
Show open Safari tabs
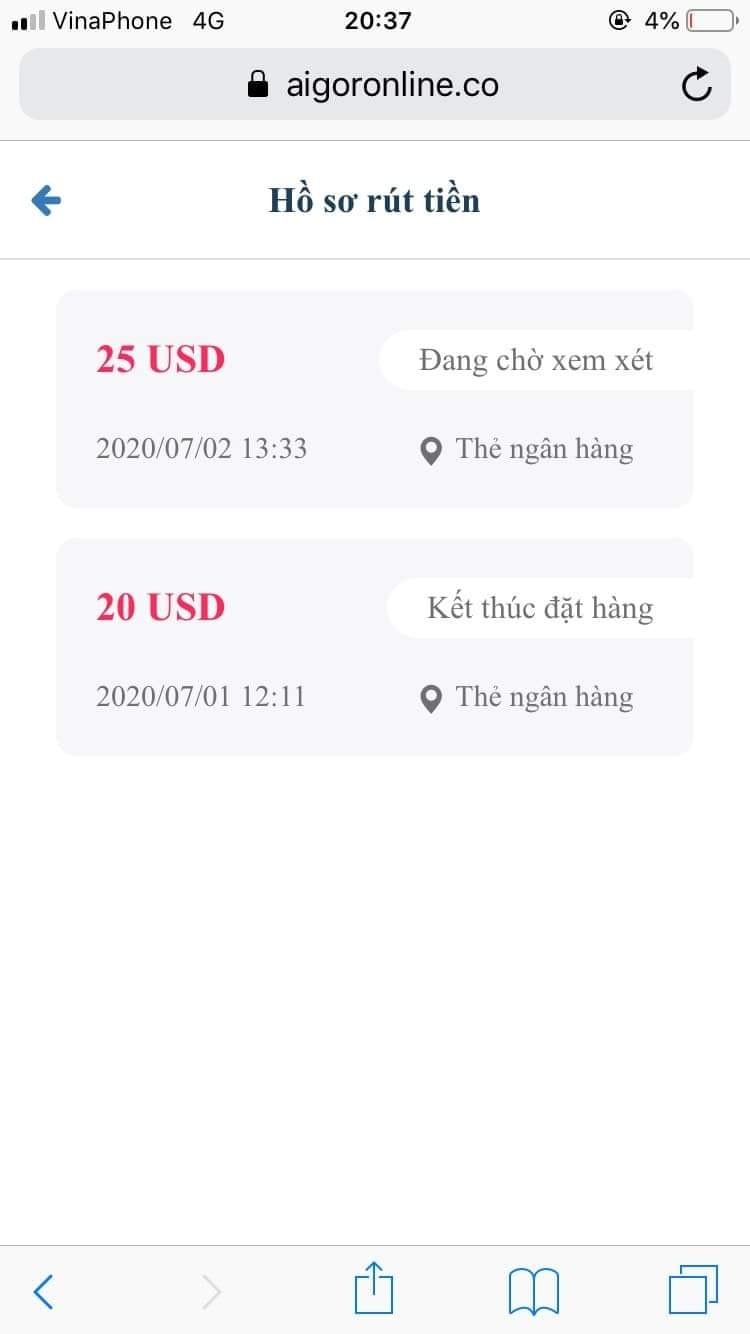click(x=692, y=1290)
